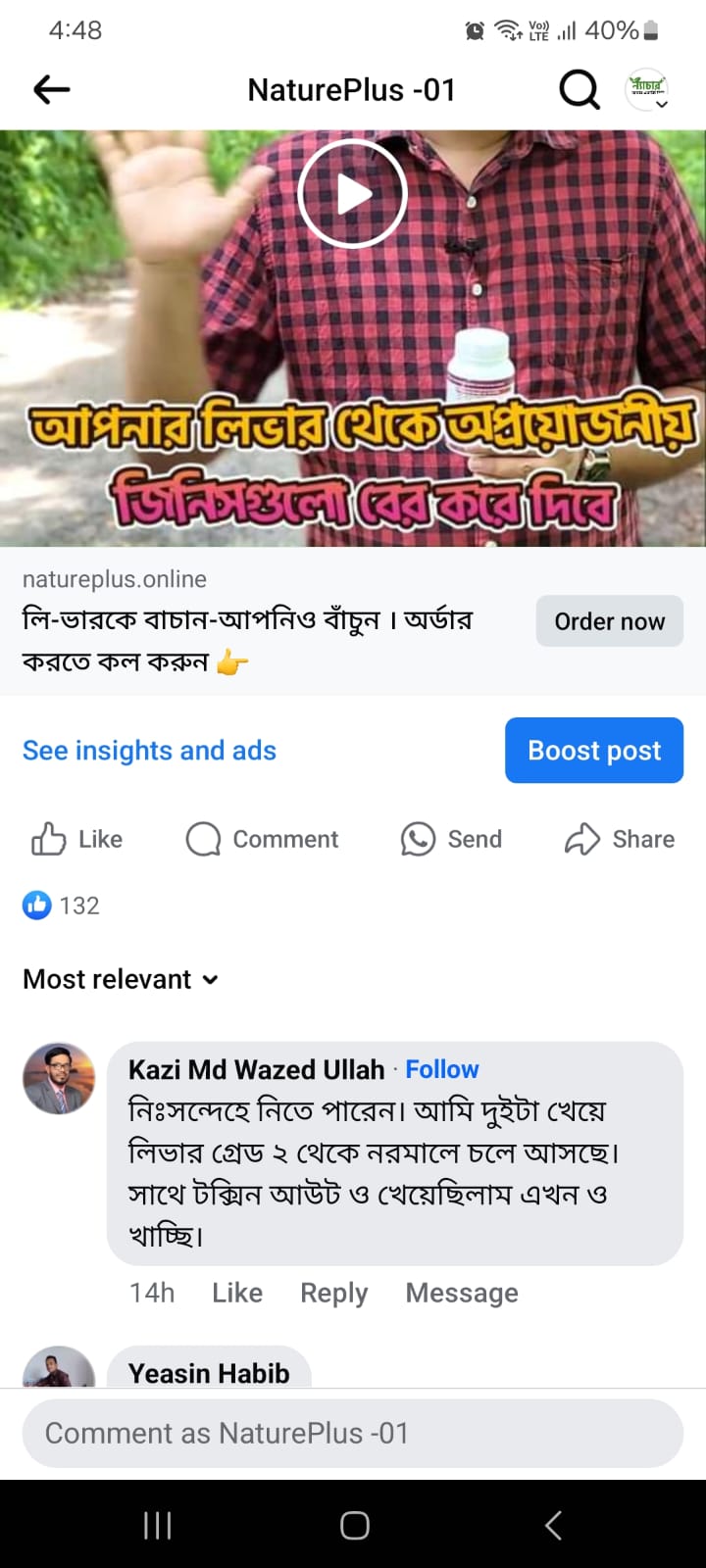The width and height of the screenshot is (706, 1568).
Task: Send the post via WhatsApp
Action: [x=451, y=839]
